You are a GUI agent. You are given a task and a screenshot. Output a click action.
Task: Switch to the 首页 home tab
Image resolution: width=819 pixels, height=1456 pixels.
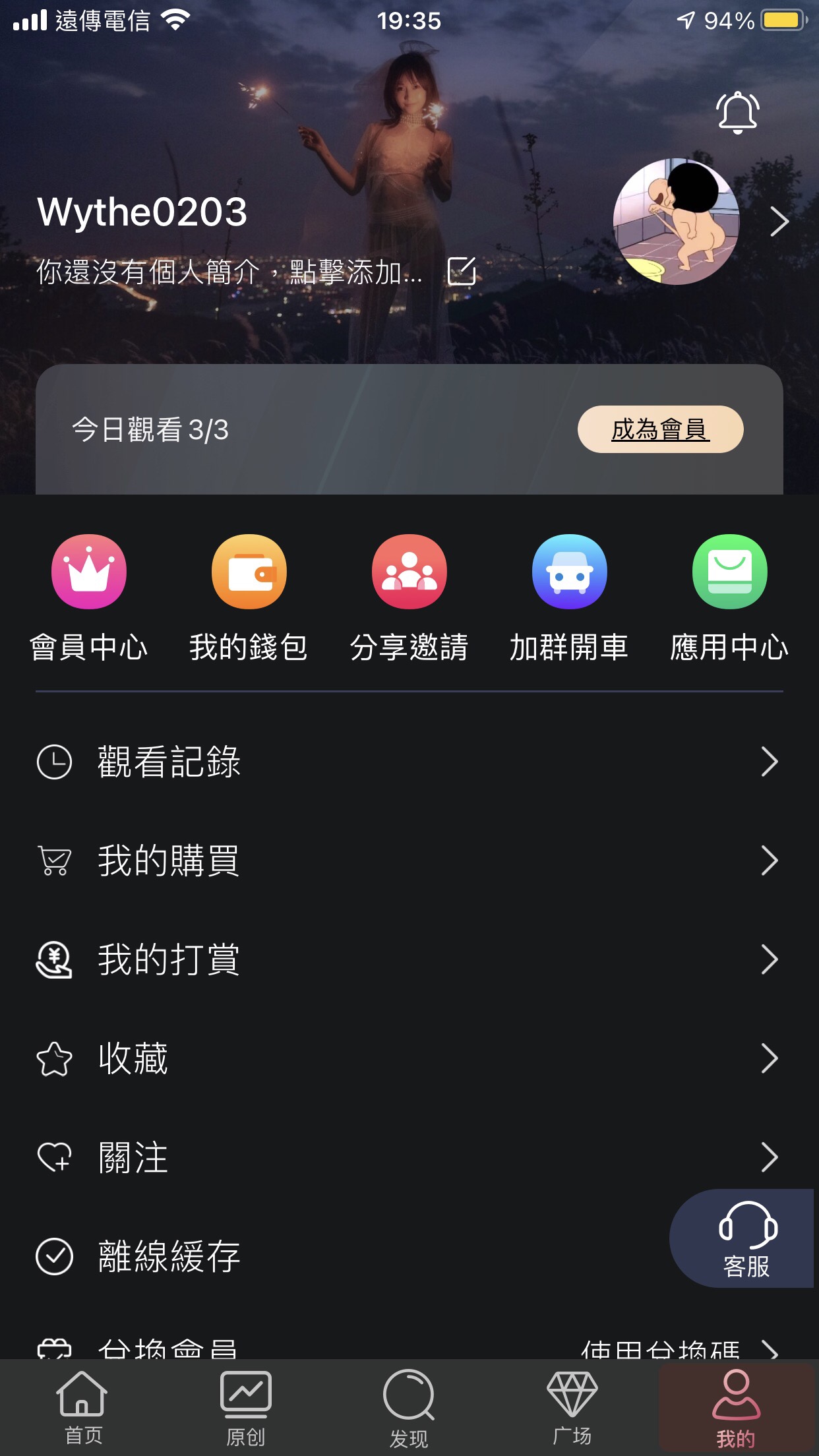pyautogui.click(x=82, y=1406)
